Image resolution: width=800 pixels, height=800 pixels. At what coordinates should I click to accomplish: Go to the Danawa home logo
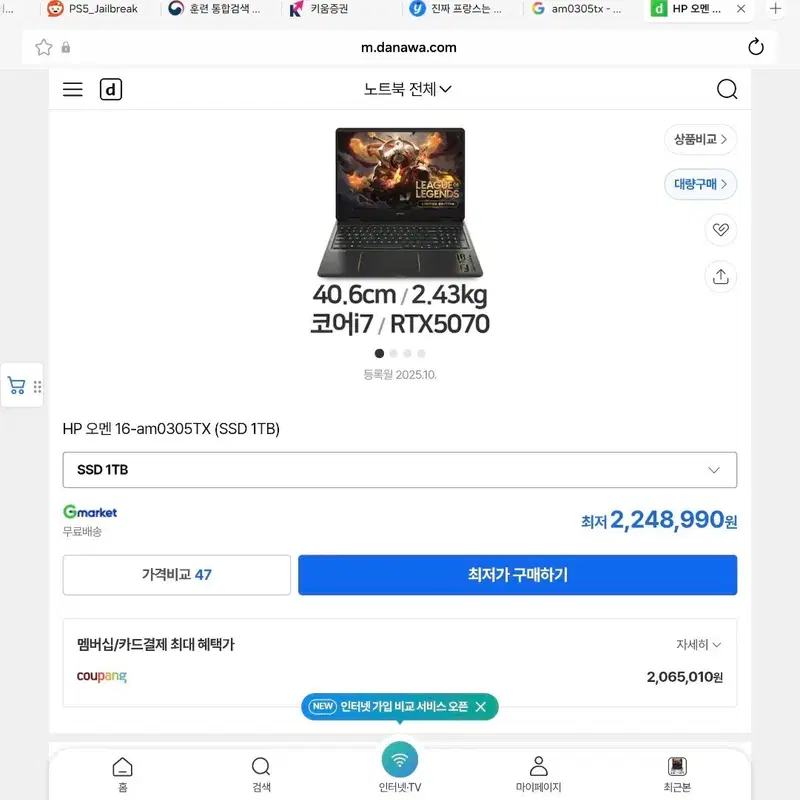point(111,89)
